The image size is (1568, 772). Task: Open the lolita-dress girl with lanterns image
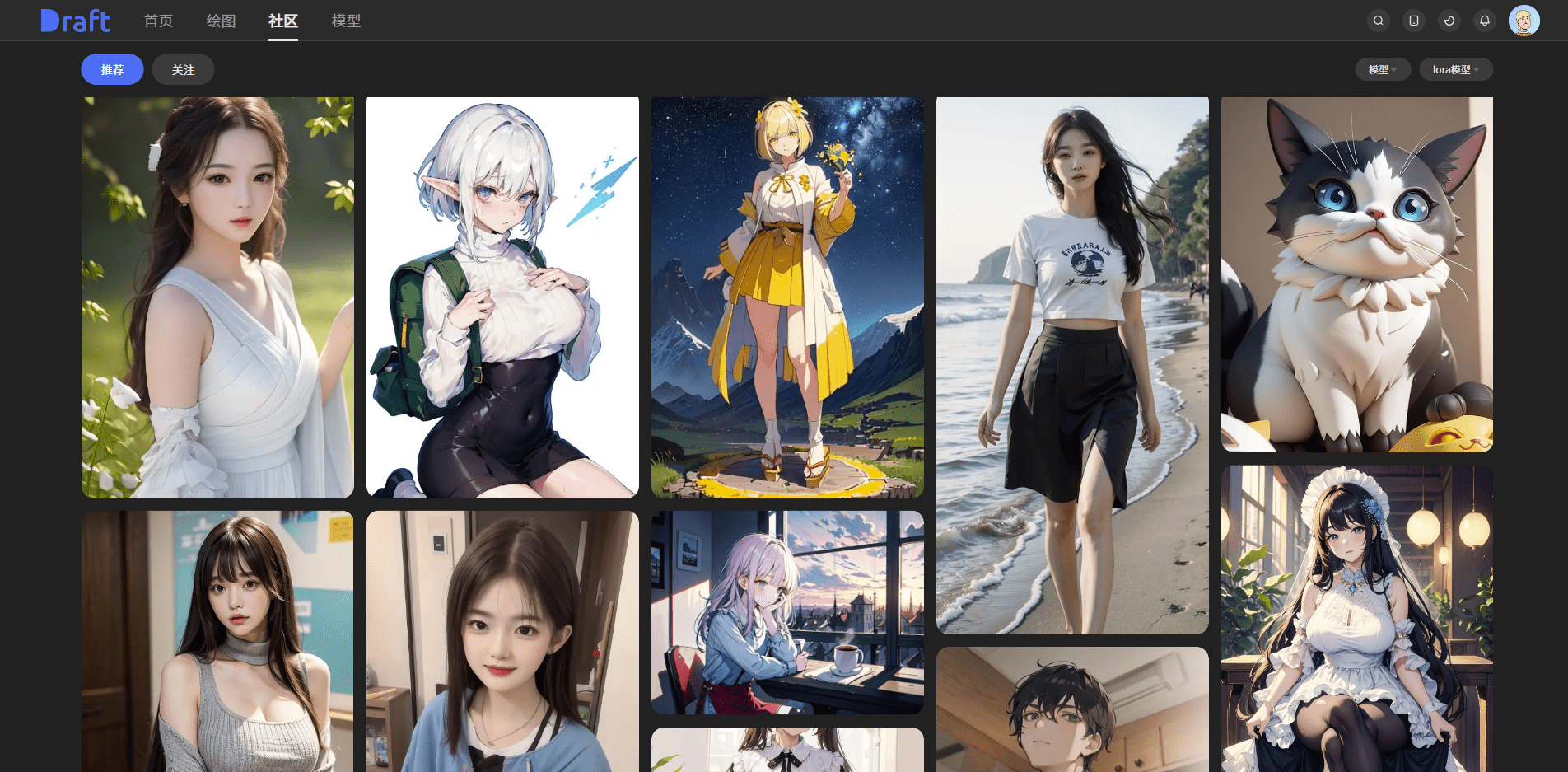click(x=1356, y=618)
